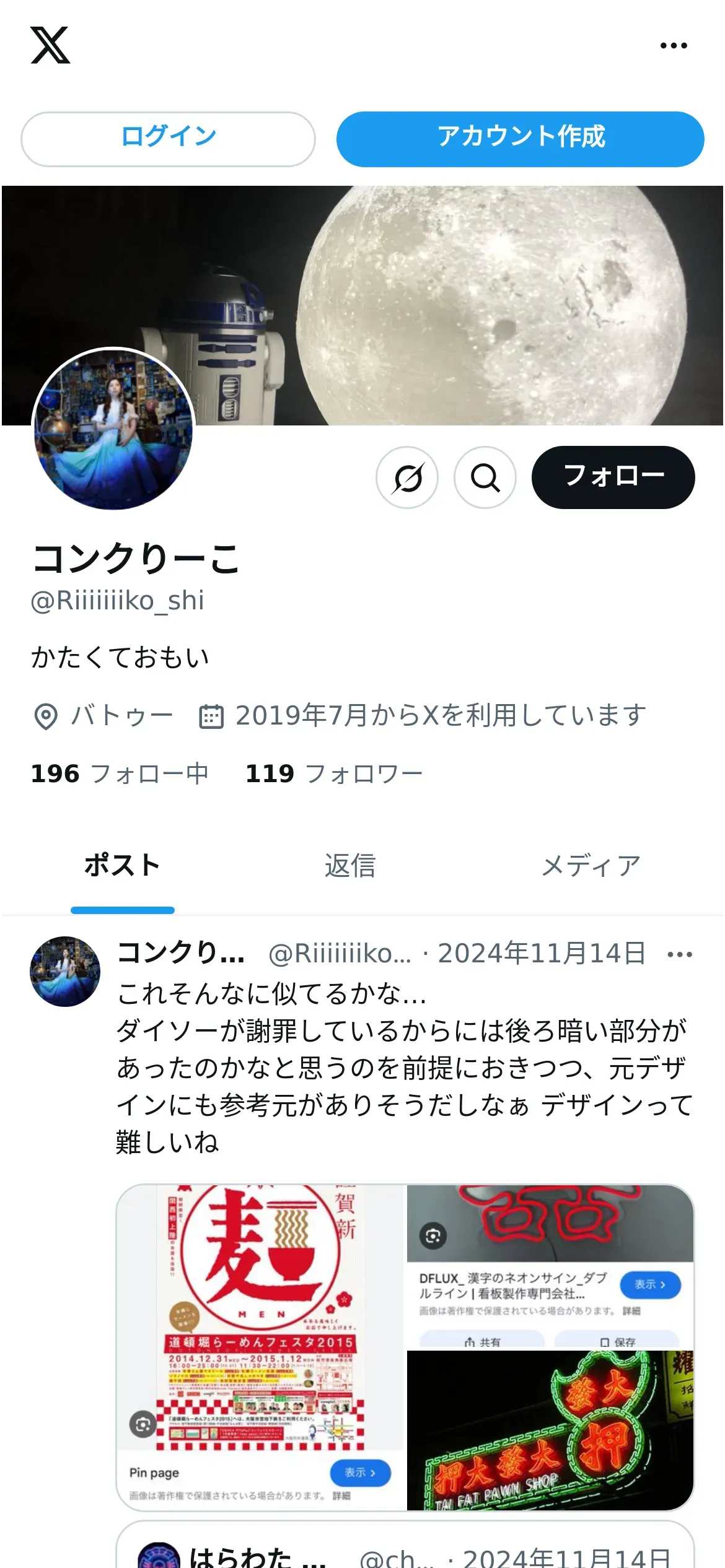
Task: Tap the post author's small avatar
Action: [x=65, y=971]
